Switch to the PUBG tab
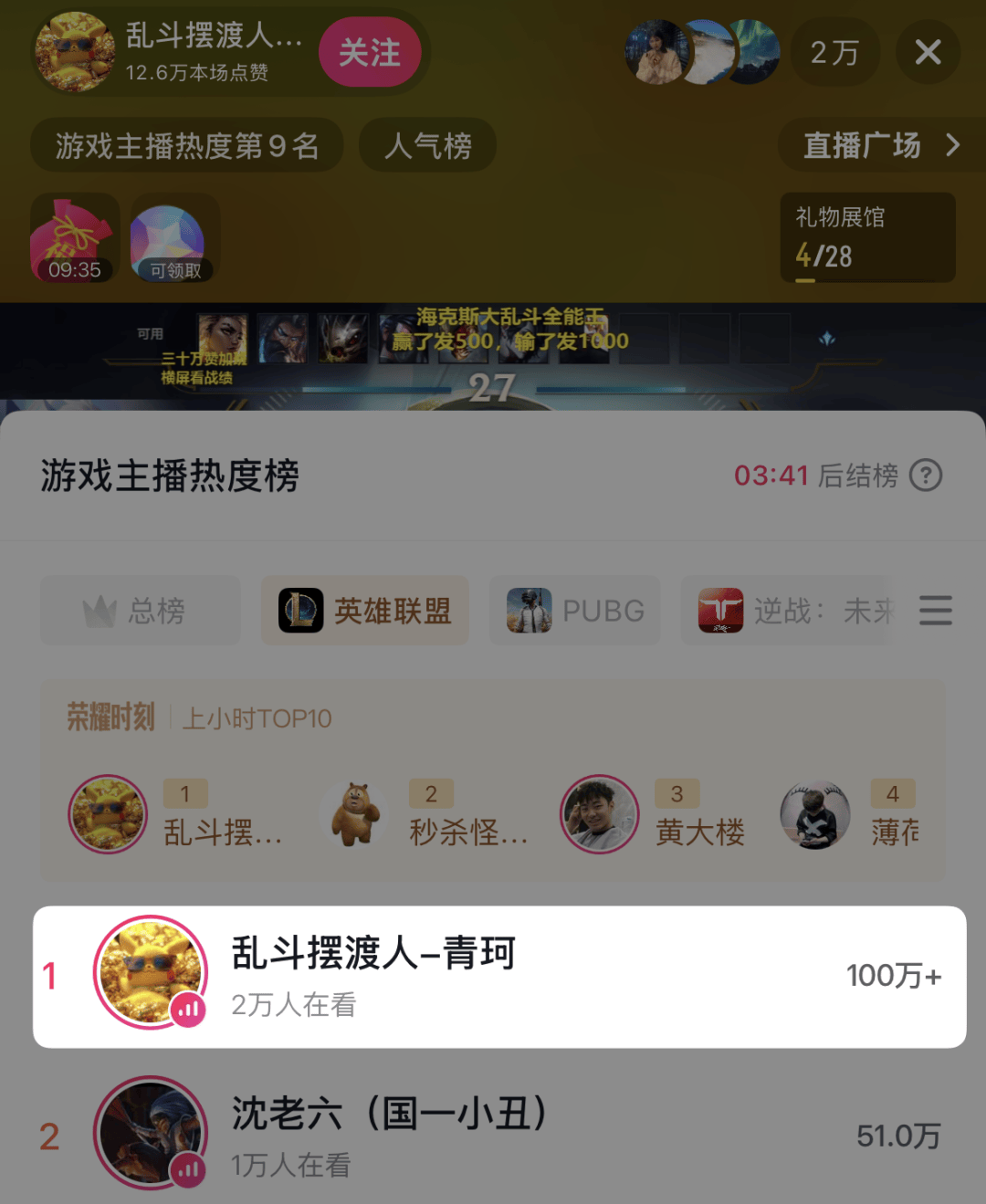This screenshot has width=986, height=1204. click(x=575, y=611)
